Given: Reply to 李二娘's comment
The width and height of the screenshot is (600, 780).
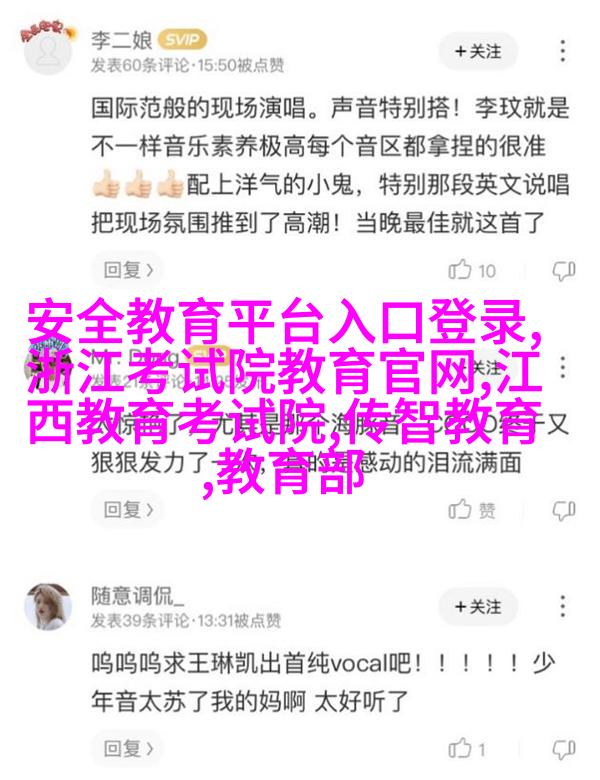Looking at the screenshot, I should [x=129, y=269].
